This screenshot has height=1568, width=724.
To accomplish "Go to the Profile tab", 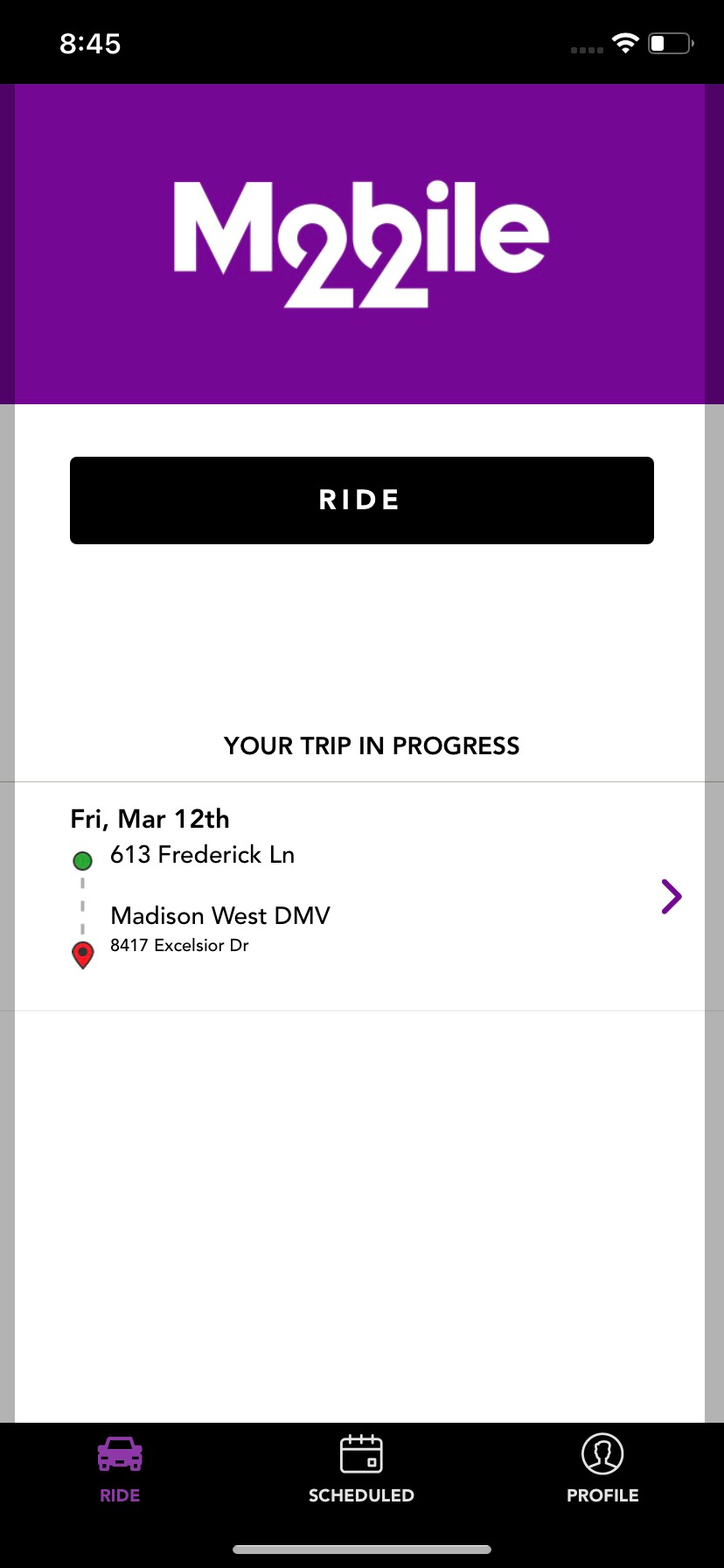I will coord(602,1470).
